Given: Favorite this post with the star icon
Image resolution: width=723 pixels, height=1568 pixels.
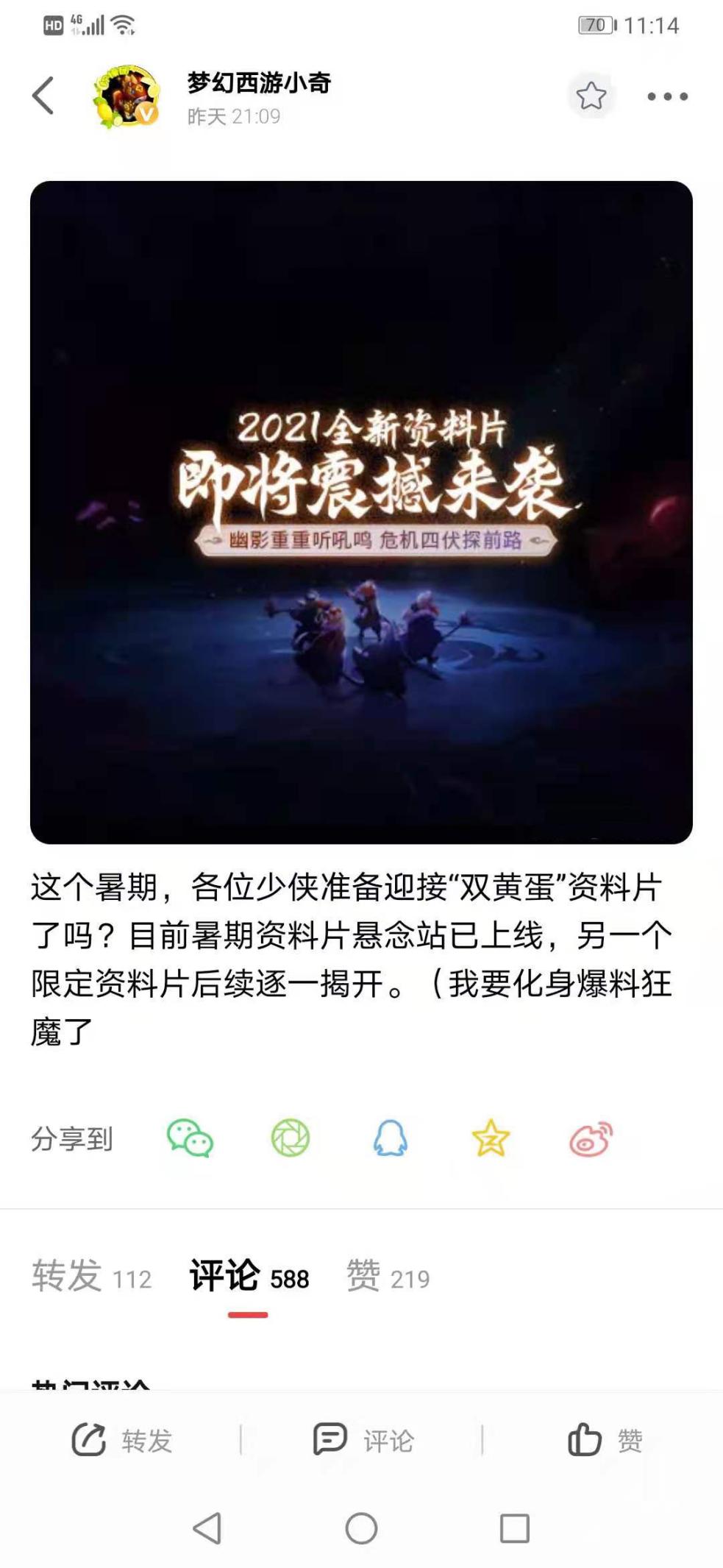Looking at the screenshot, I should click(591, 96).
